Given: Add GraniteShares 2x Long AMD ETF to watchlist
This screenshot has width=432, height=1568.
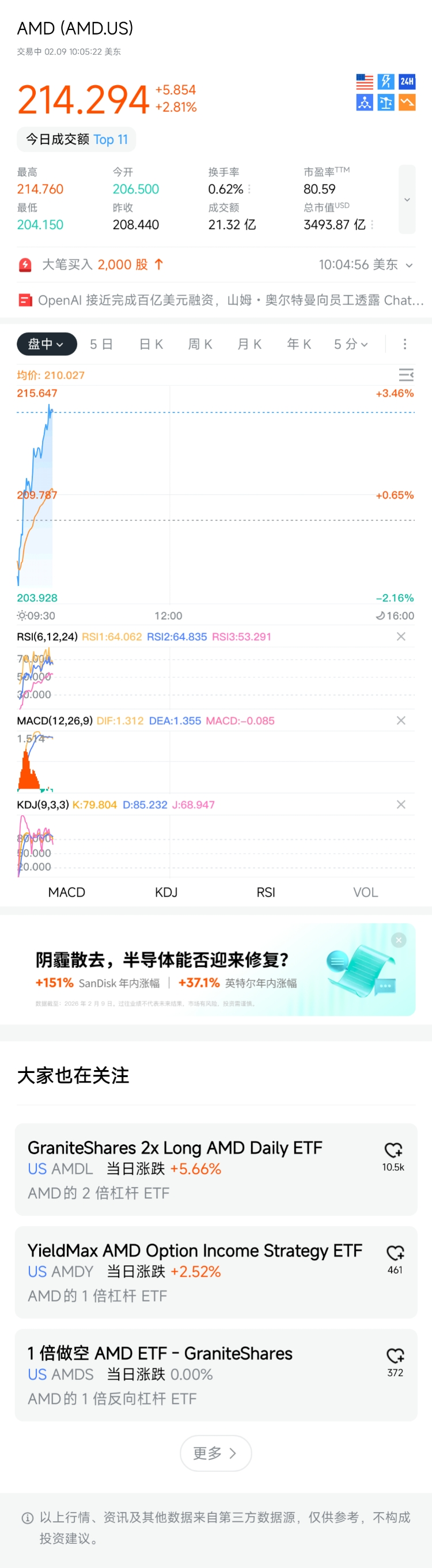Looking at the screenshot, I should (393, 1150).
